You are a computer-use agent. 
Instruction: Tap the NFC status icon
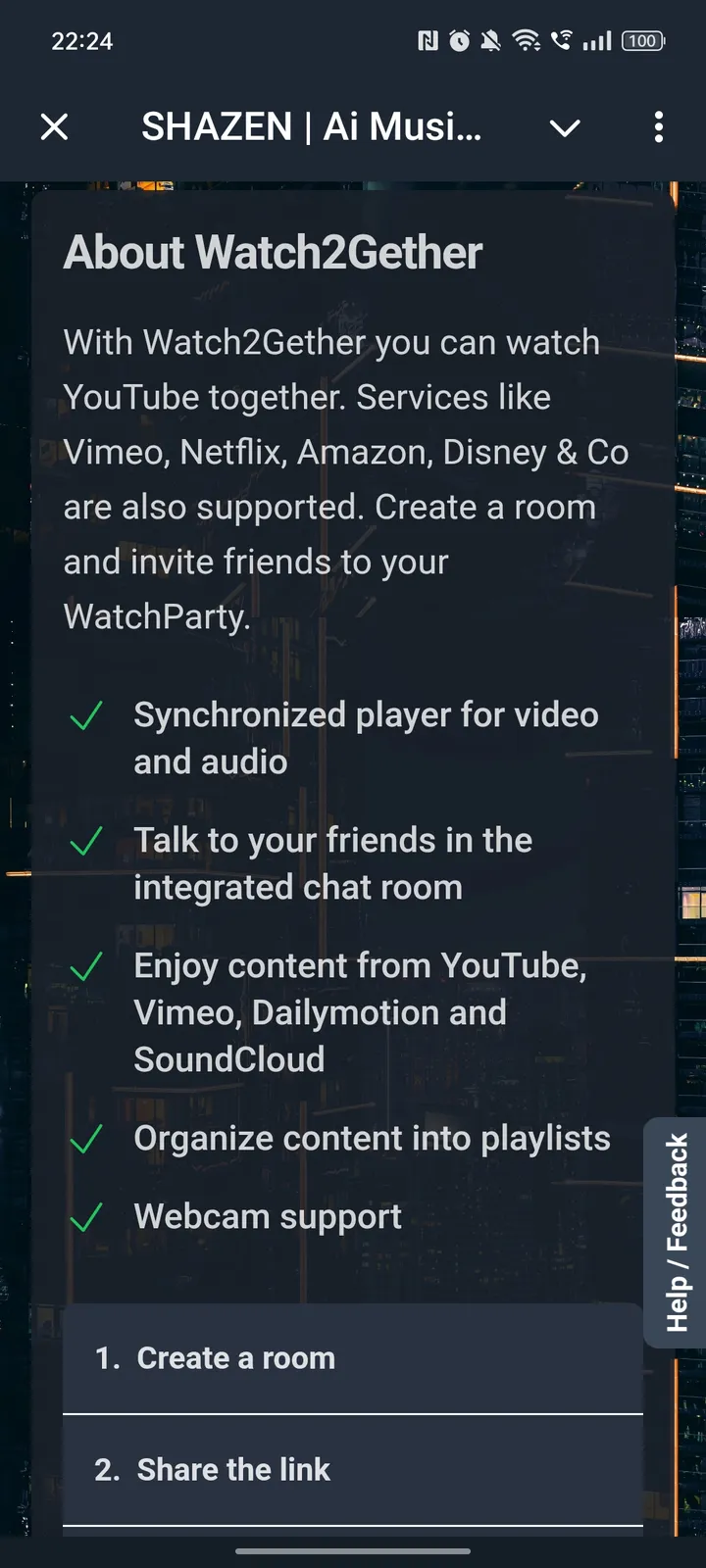click(427, 41)
